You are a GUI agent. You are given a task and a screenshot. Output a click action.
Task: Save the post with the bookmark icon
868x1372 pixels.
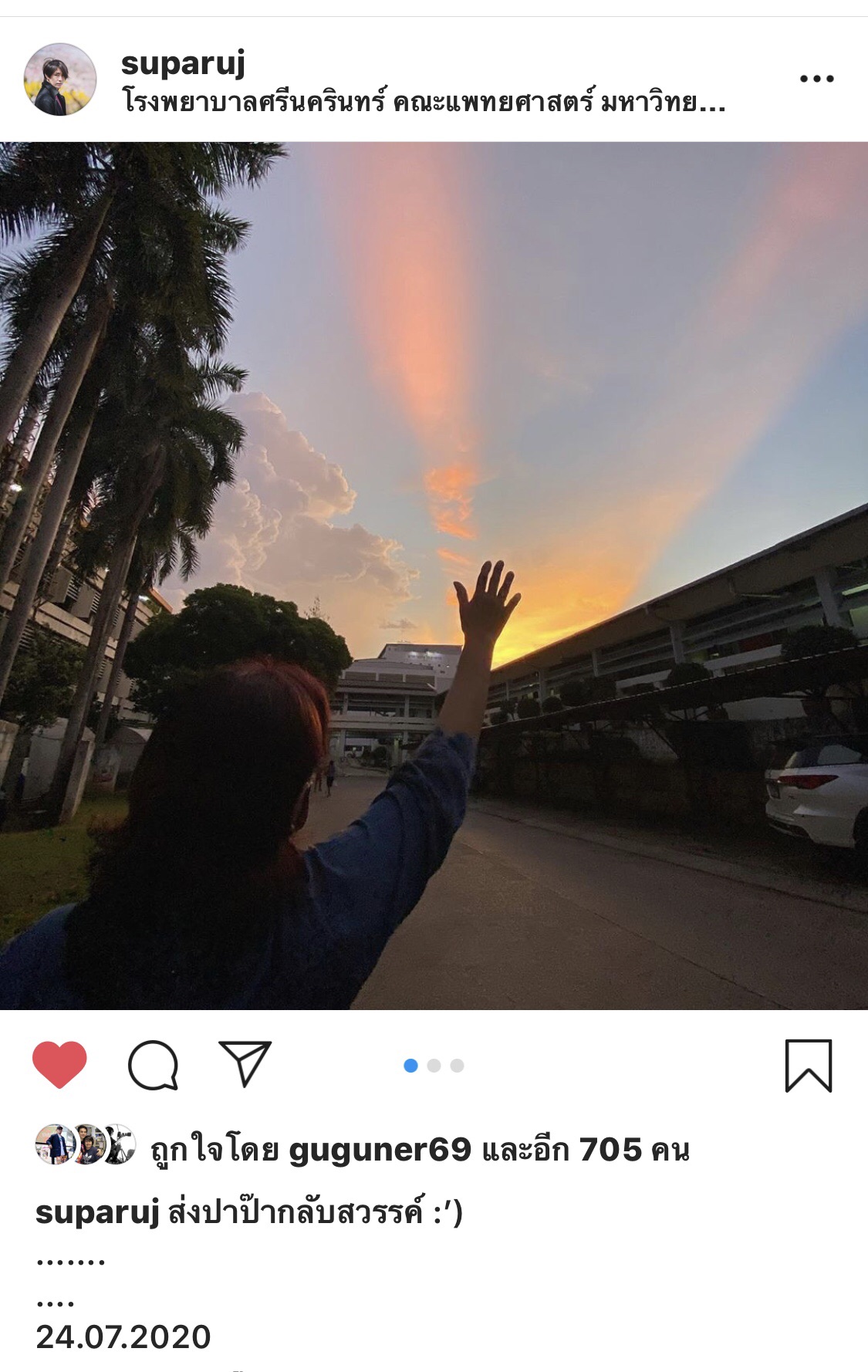(x=808, y=1065)
